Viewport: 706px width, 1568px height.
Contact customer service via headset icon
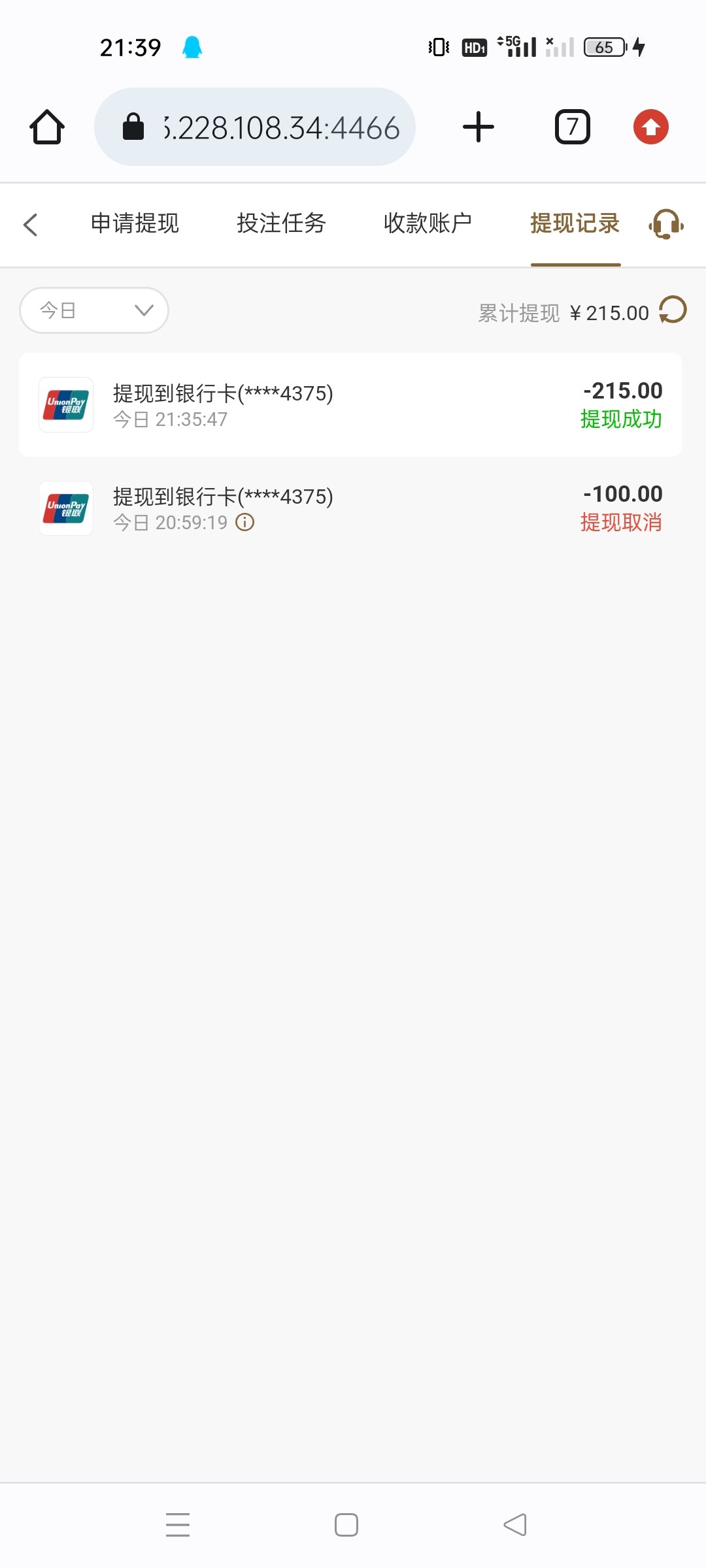tap(665, 225)
